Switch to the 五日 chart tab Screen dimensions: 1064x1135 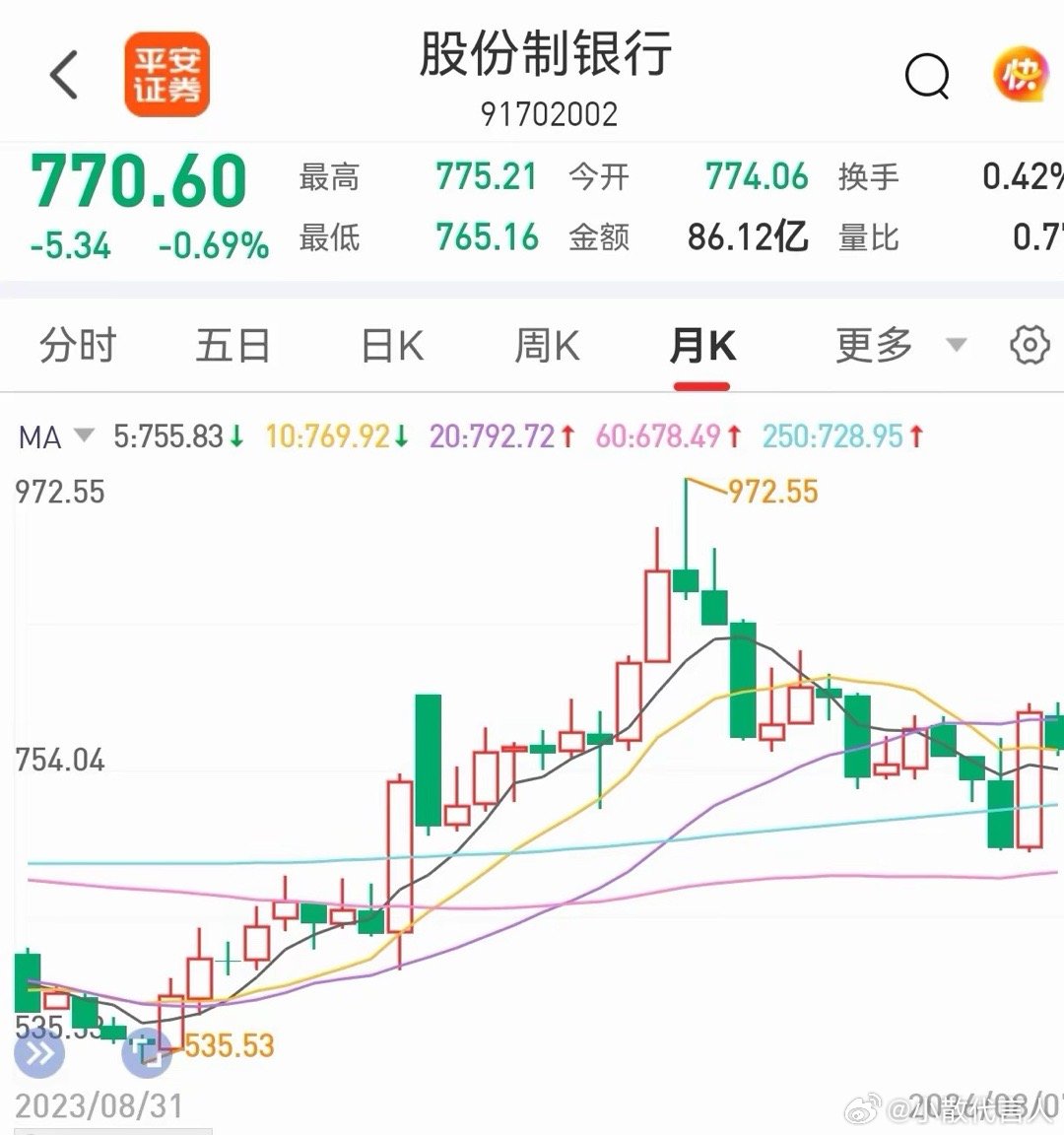(233, 345)
